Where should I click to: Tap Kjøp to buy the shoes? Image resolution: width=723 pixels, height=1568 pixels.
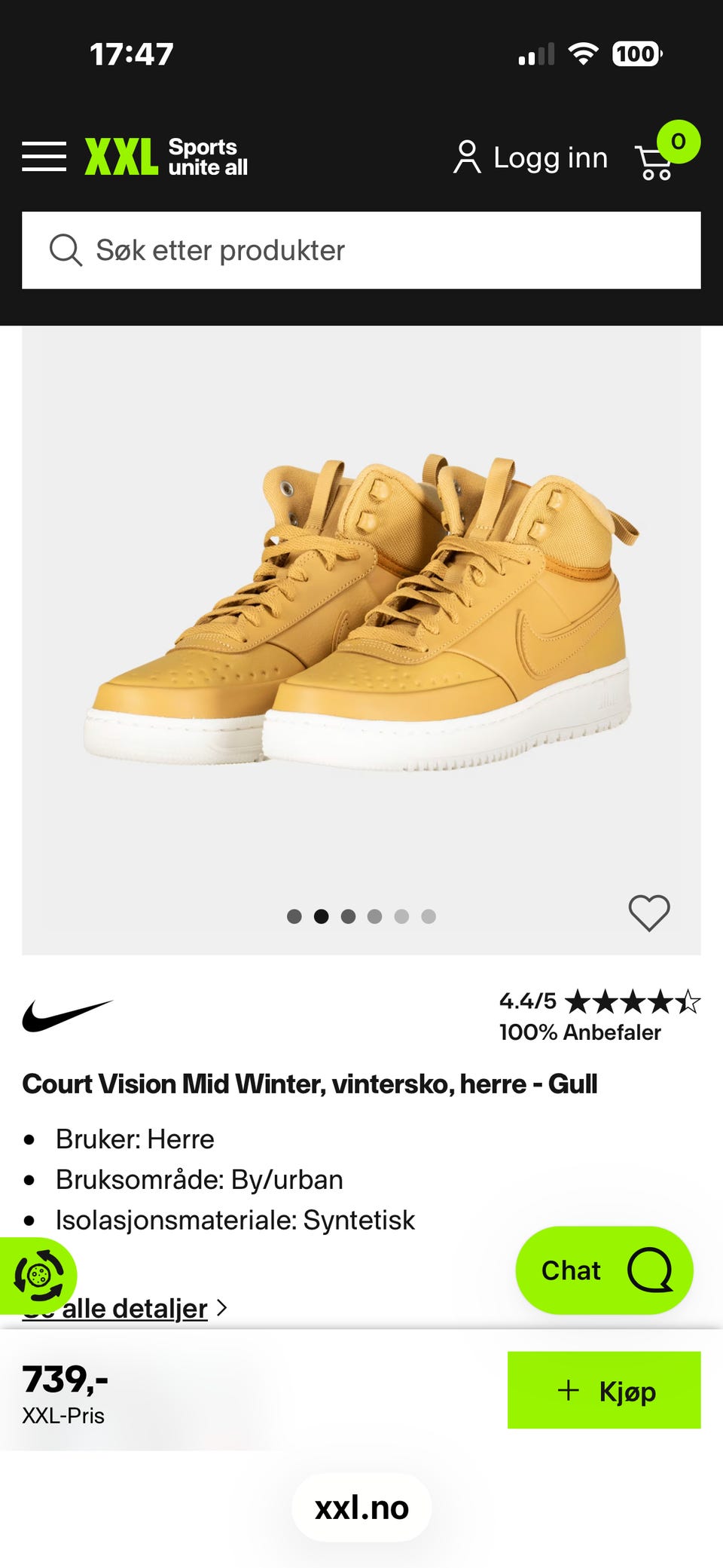click(604, 1390)
